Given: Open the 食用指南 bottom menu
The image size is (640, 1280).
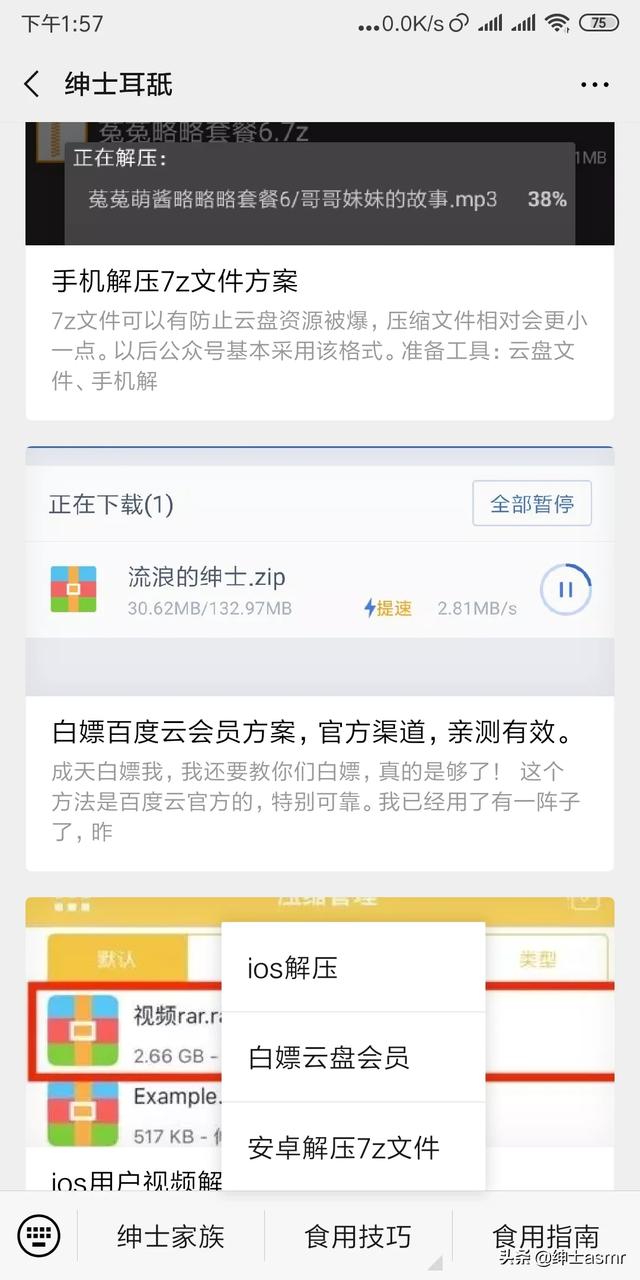Looking at the screenshot, I should coord(546,1236).
